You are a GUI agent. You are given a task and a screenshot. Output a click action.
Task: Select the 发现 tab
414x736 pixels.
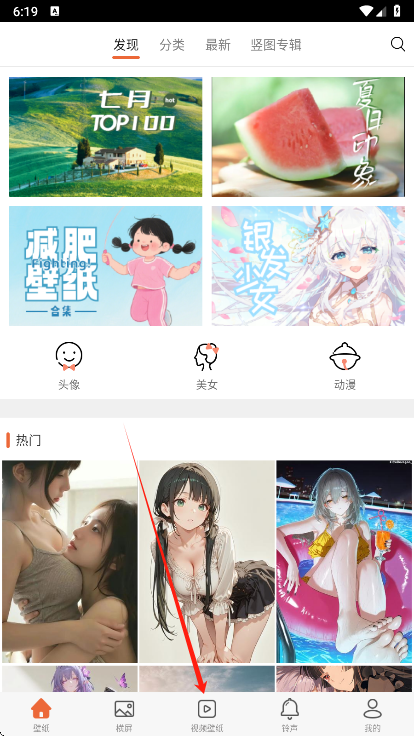point(126,45)
